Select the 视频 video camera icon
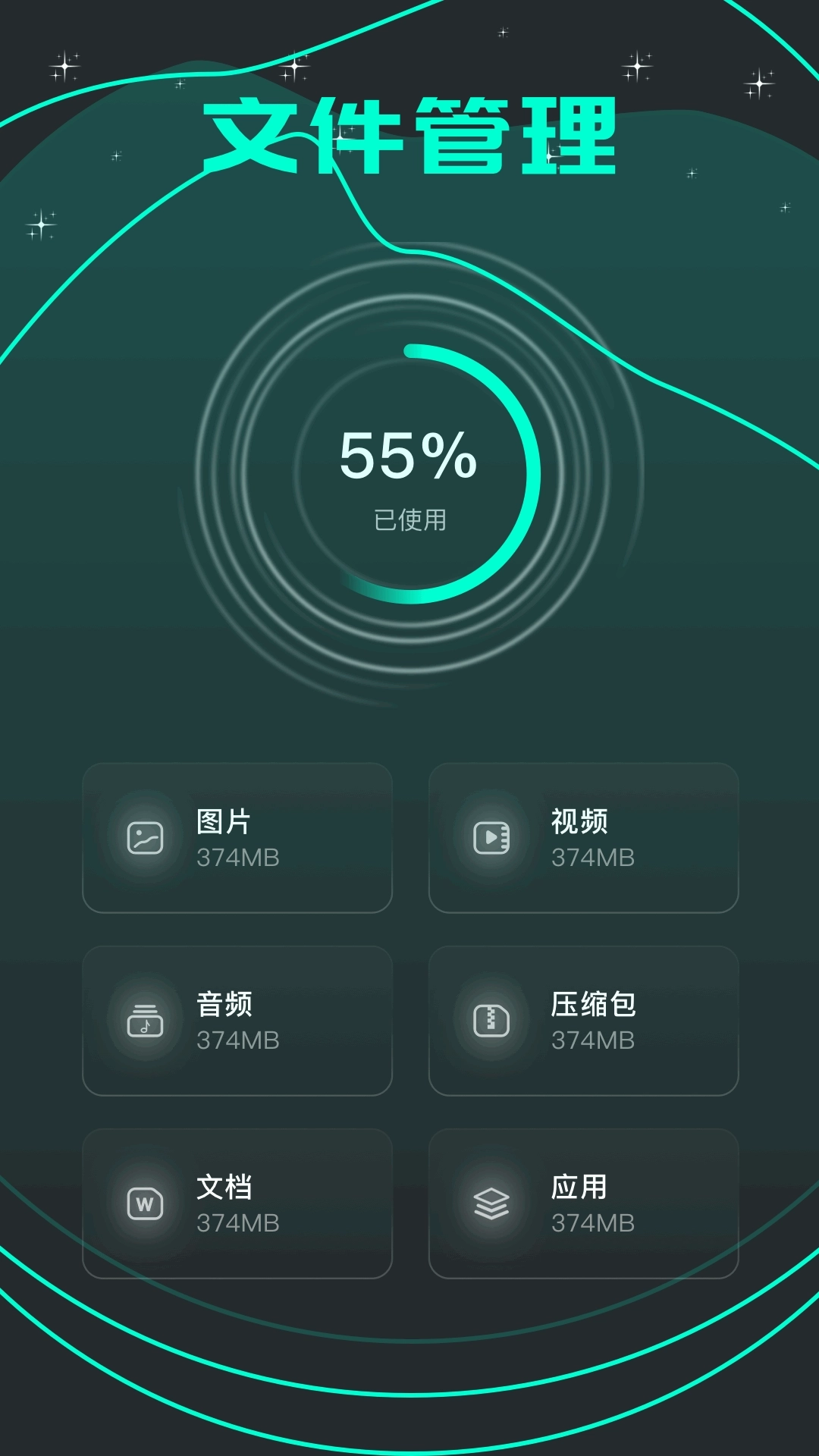Viewport: 819px width, 1456px height. point(493,838)
